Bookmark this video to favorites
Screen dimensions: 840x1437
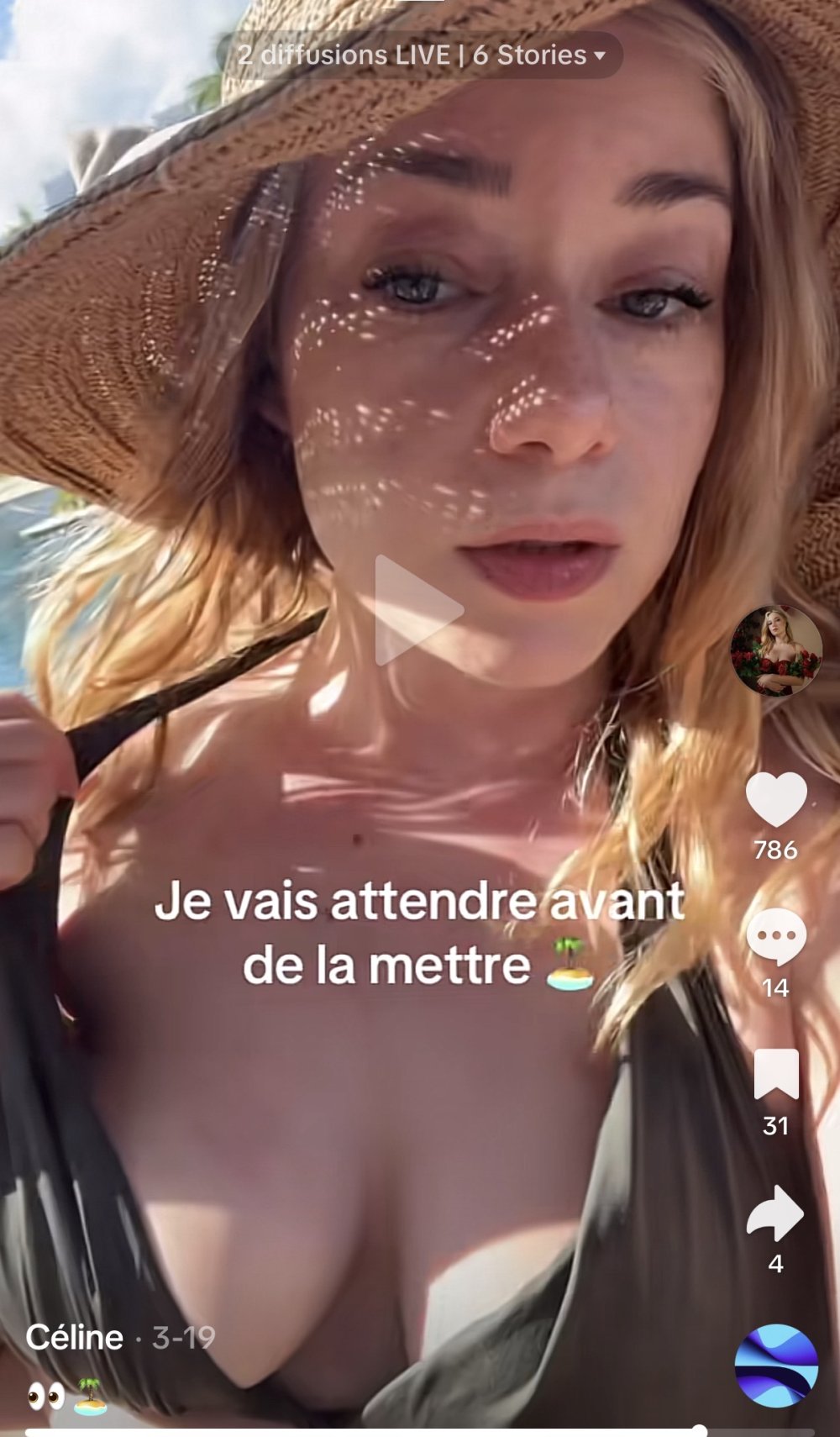click(x=776, y=1074)
